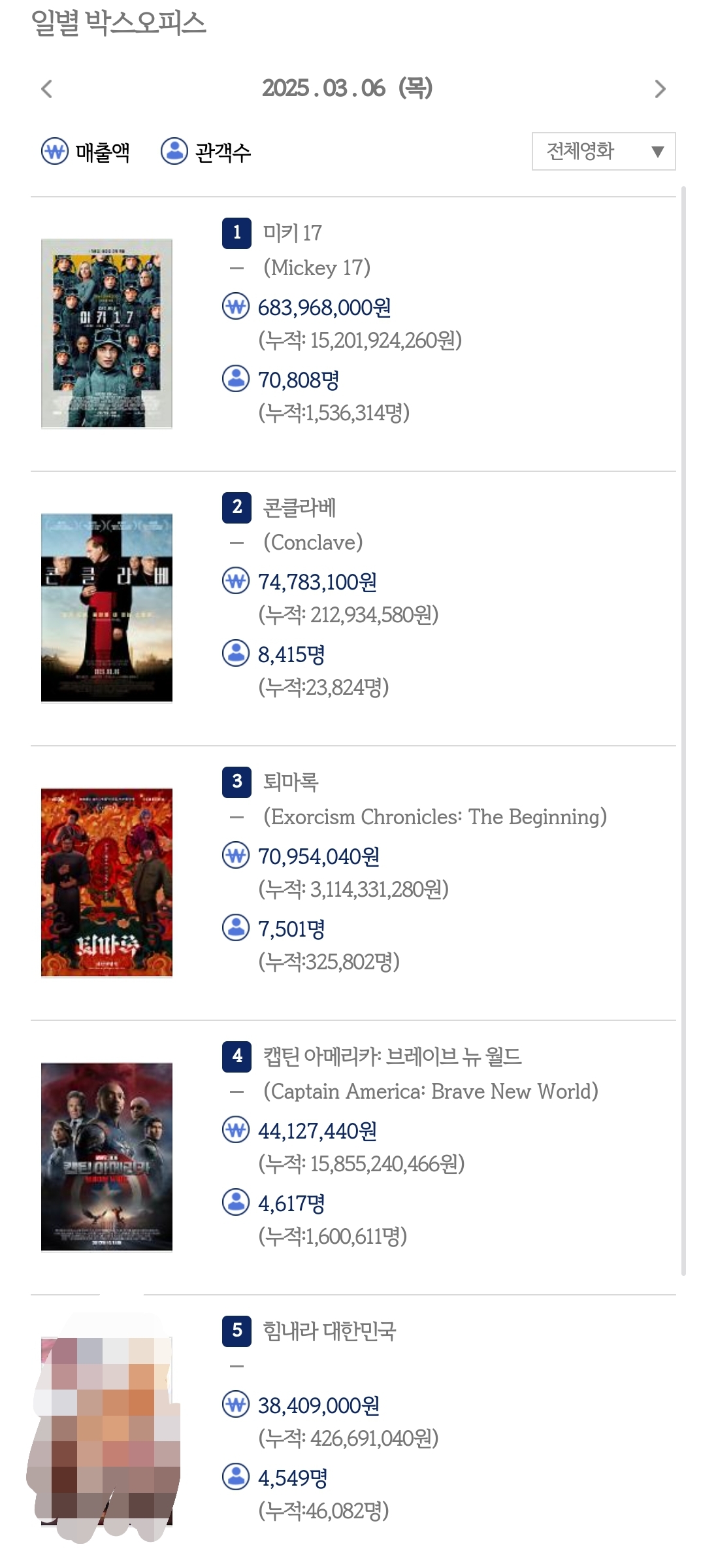Go to the previous day's box office
Screen dimensions: 701x1568
[46, 89]
